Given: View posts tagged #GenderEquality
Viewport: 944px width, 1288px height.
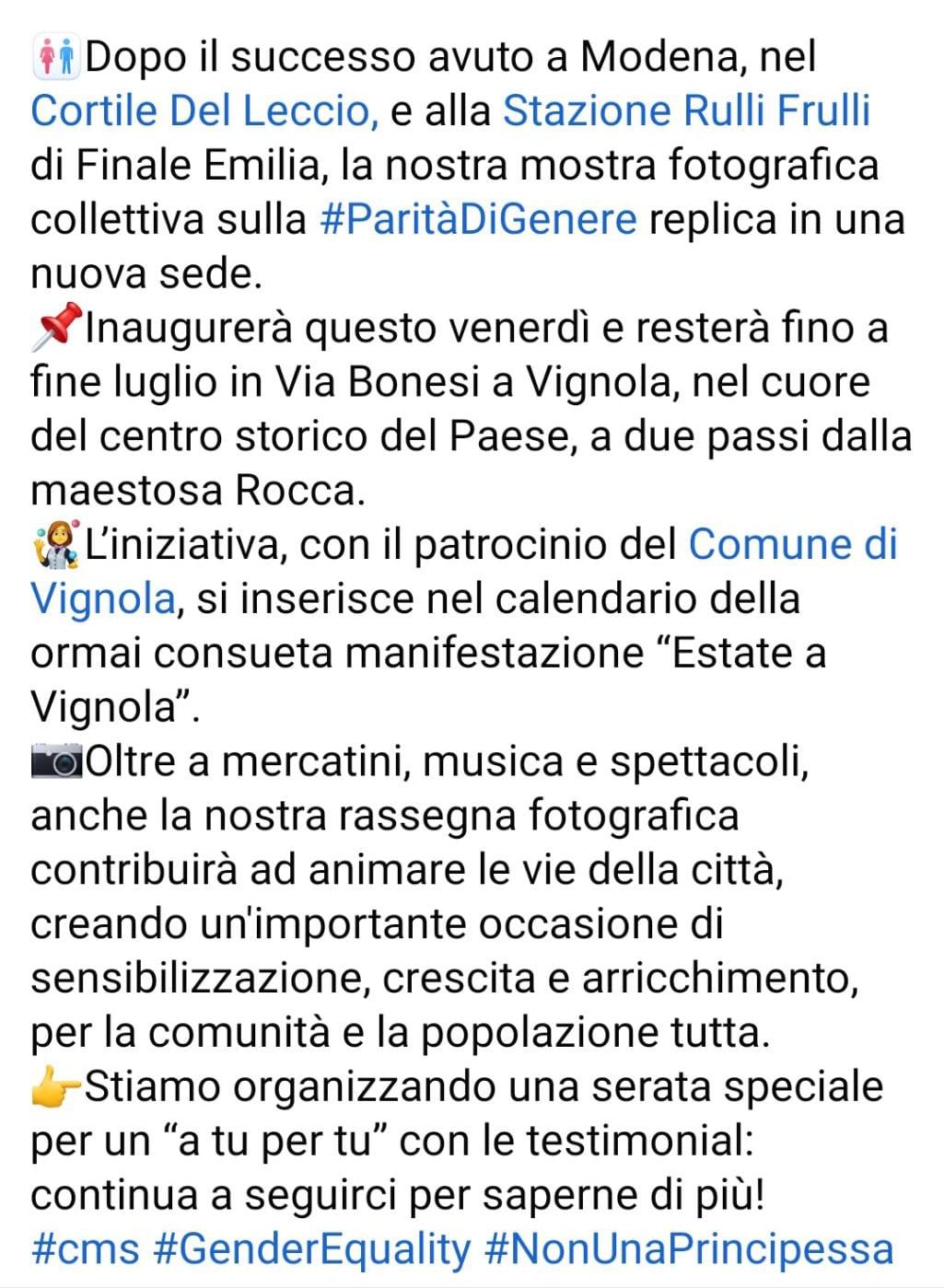Looking at the screenshot, I should [311, 1250].
